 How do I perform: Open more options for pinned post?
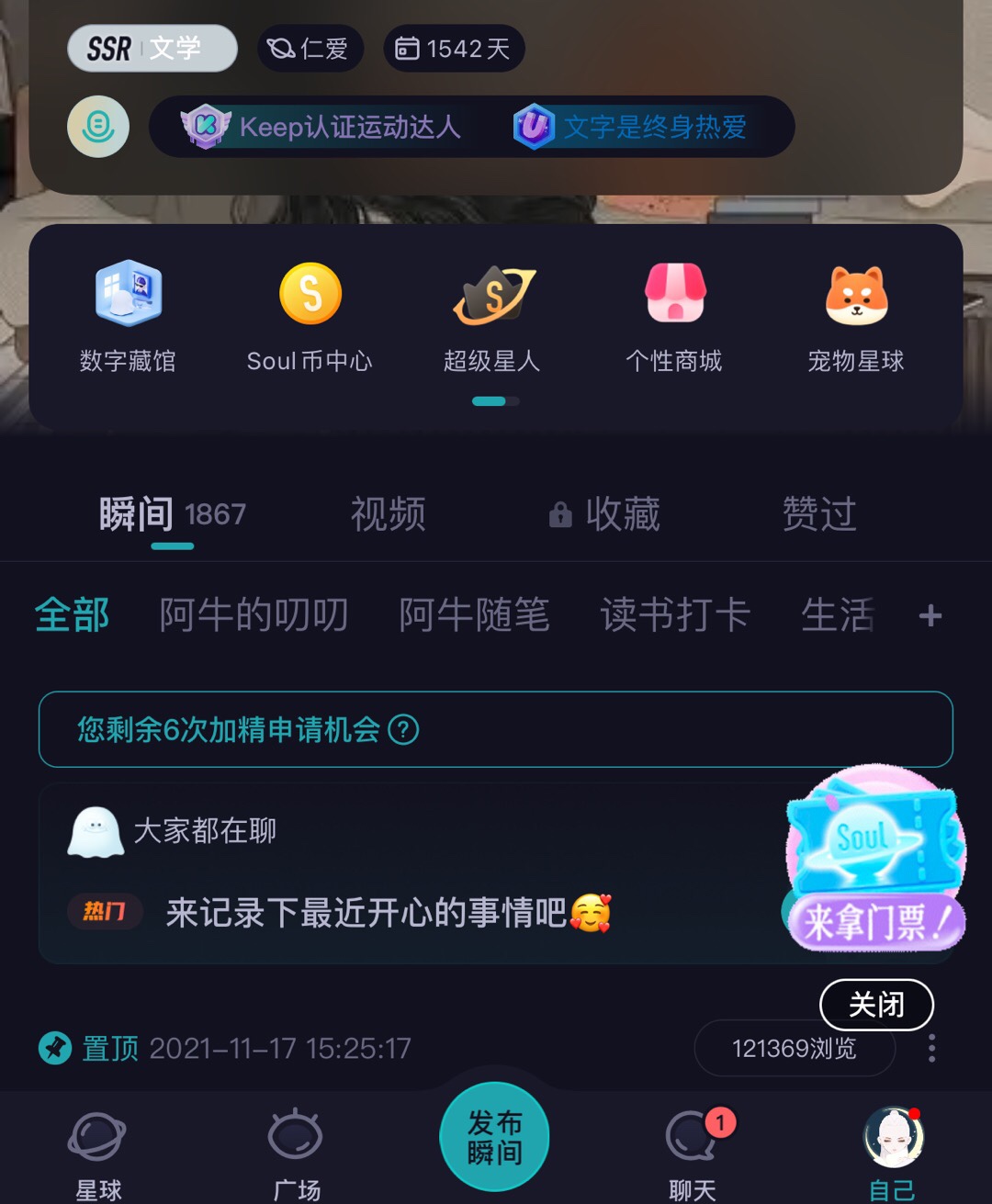931,1048
